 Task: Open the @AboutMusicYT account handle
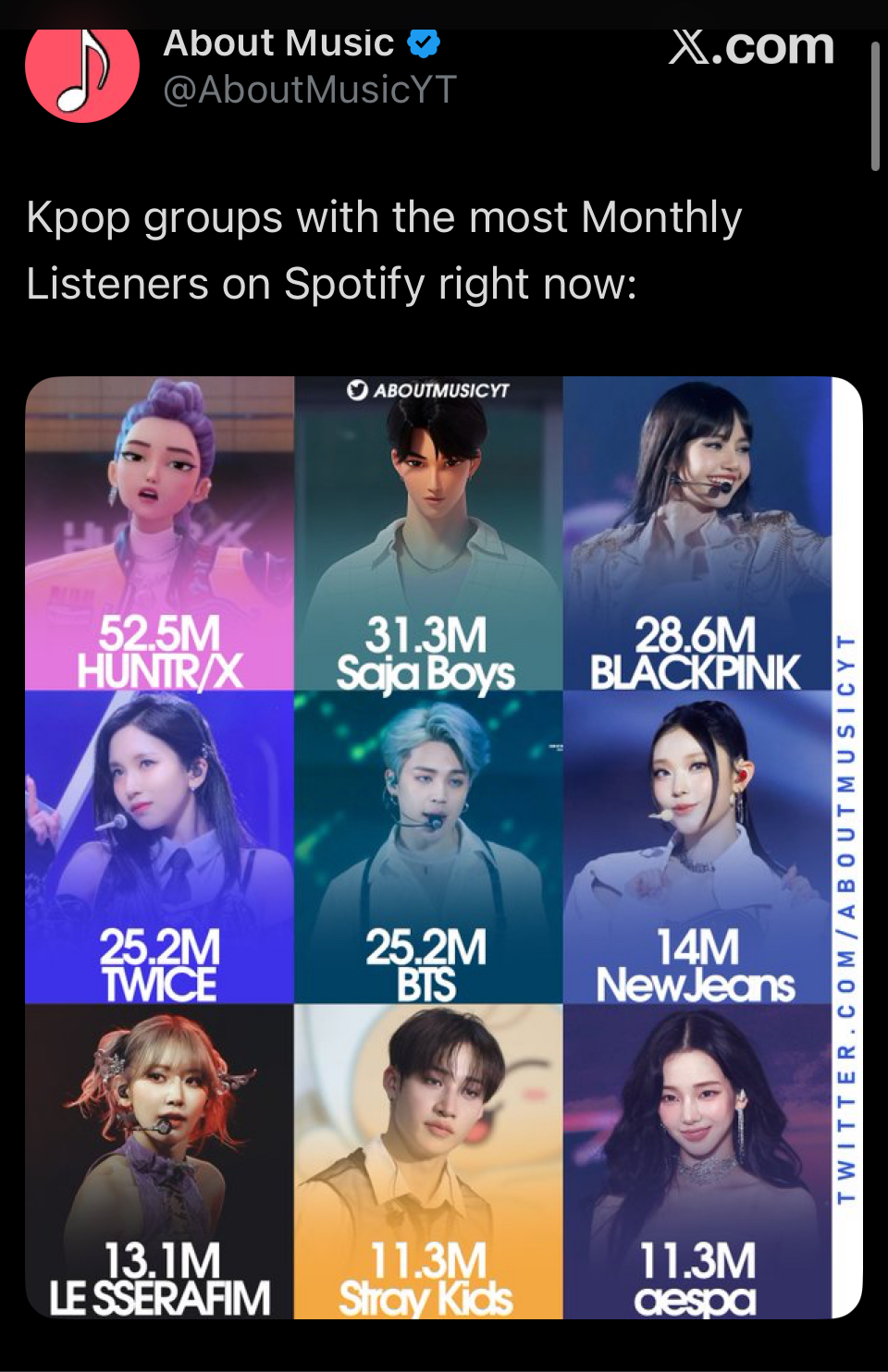pyautogui.click(x=310, y=90)
